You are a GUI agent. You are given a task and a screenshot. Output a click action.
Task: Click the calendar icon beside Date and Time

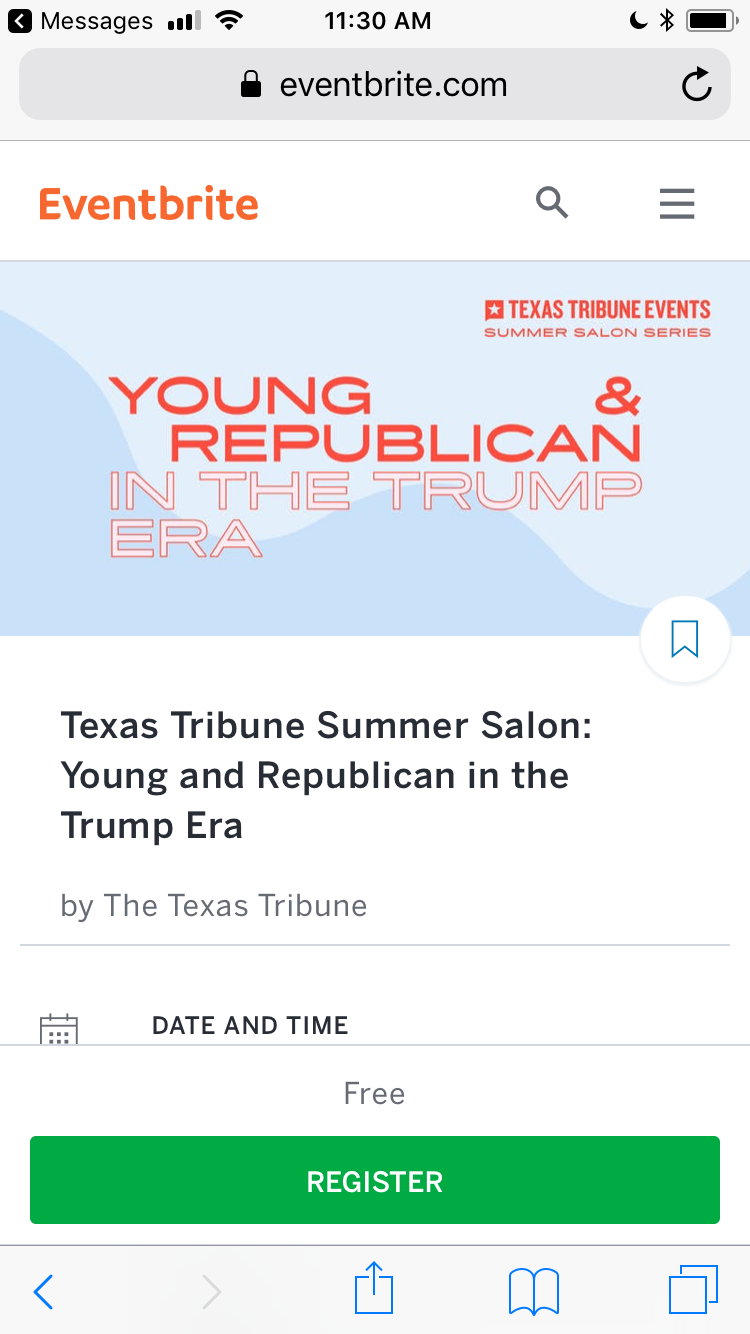[59, 1028]
